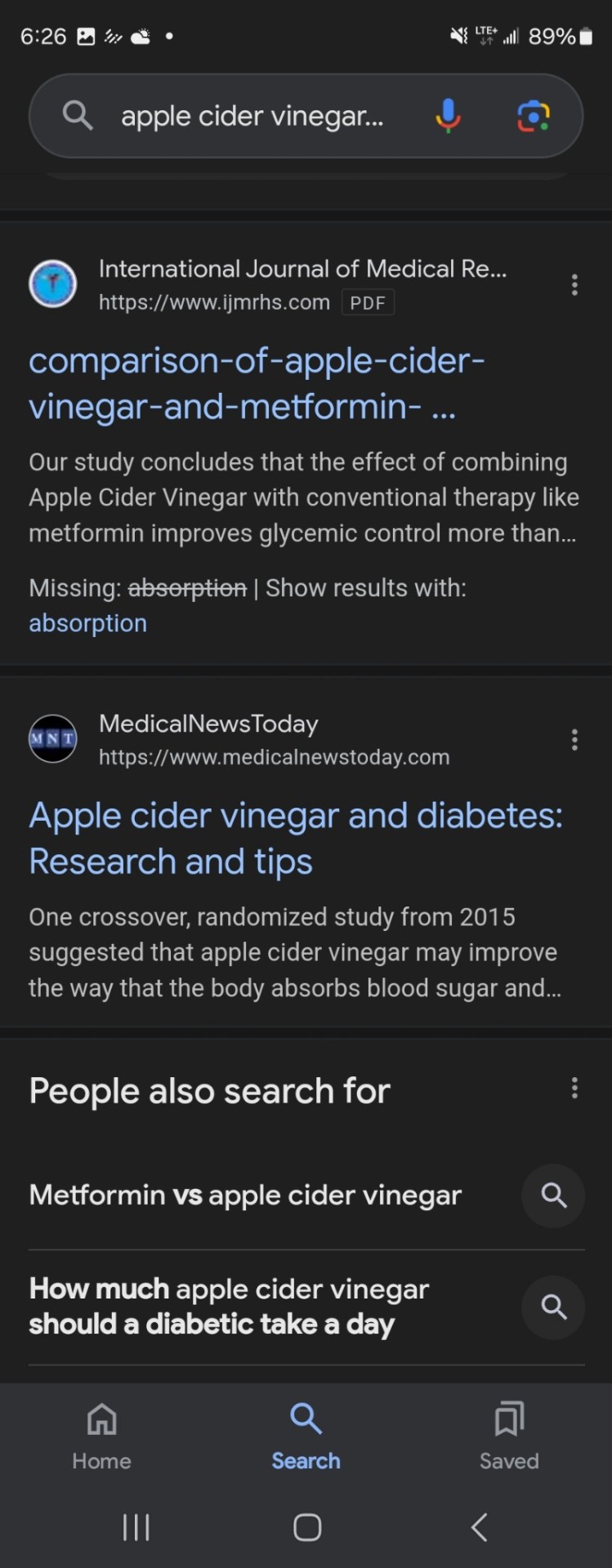Open the ijmrhs.com metformin comparison PDF result

tap(257, 383)
